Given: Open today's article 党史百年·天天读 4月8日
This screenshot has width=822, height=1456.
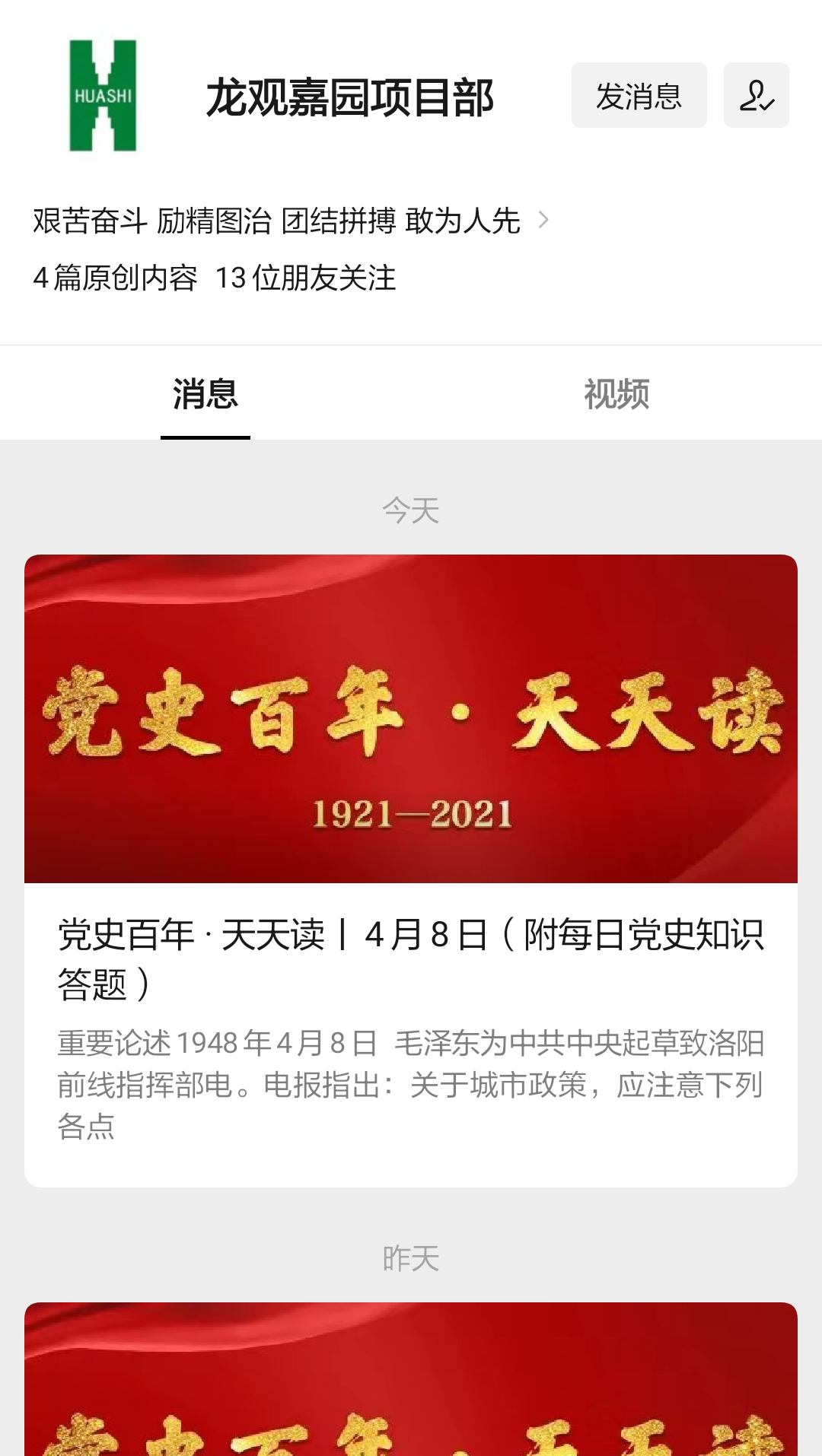Looking at the screenshot, I should coord(411,870).
